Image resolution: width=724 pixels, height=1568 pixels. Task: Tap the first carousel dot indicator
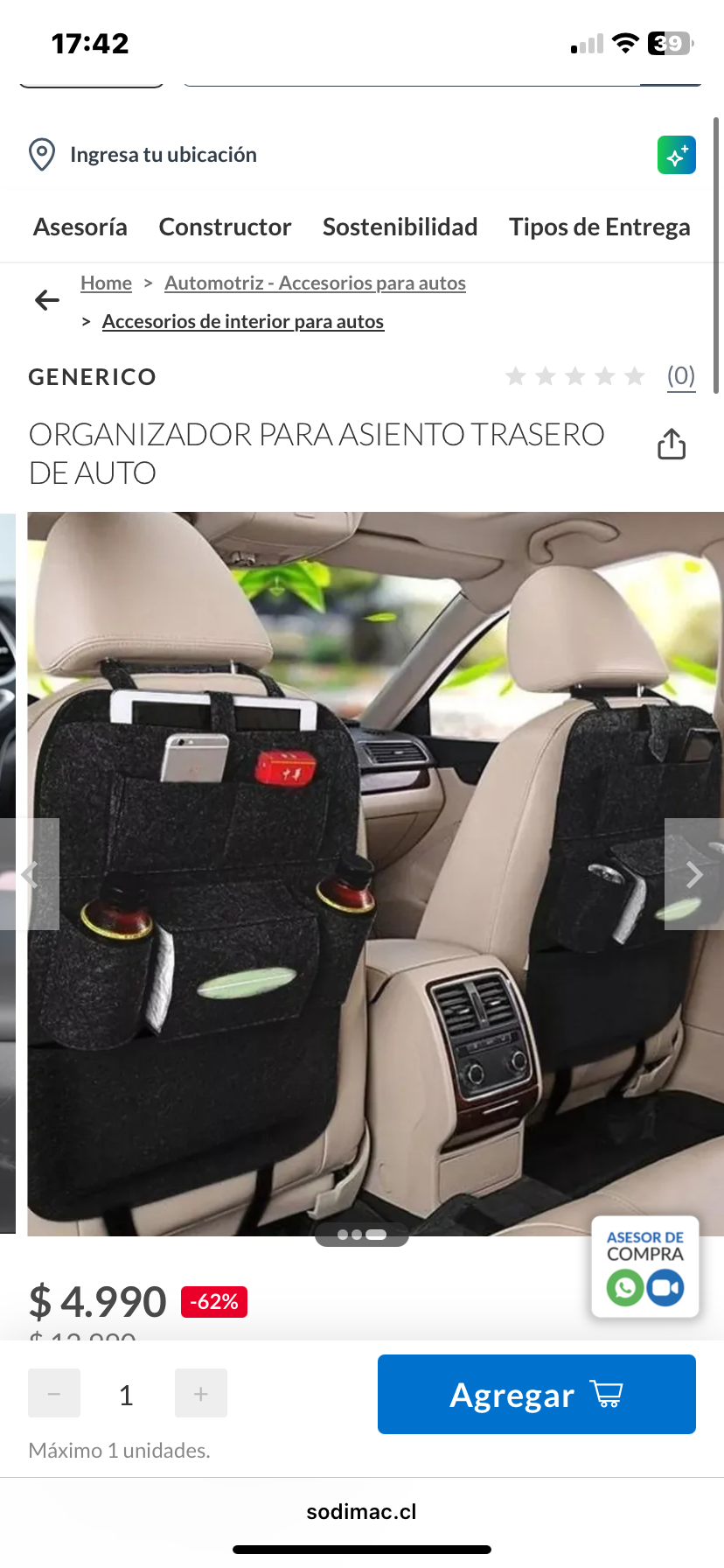pyautogui.click(x=345, y=1235)
